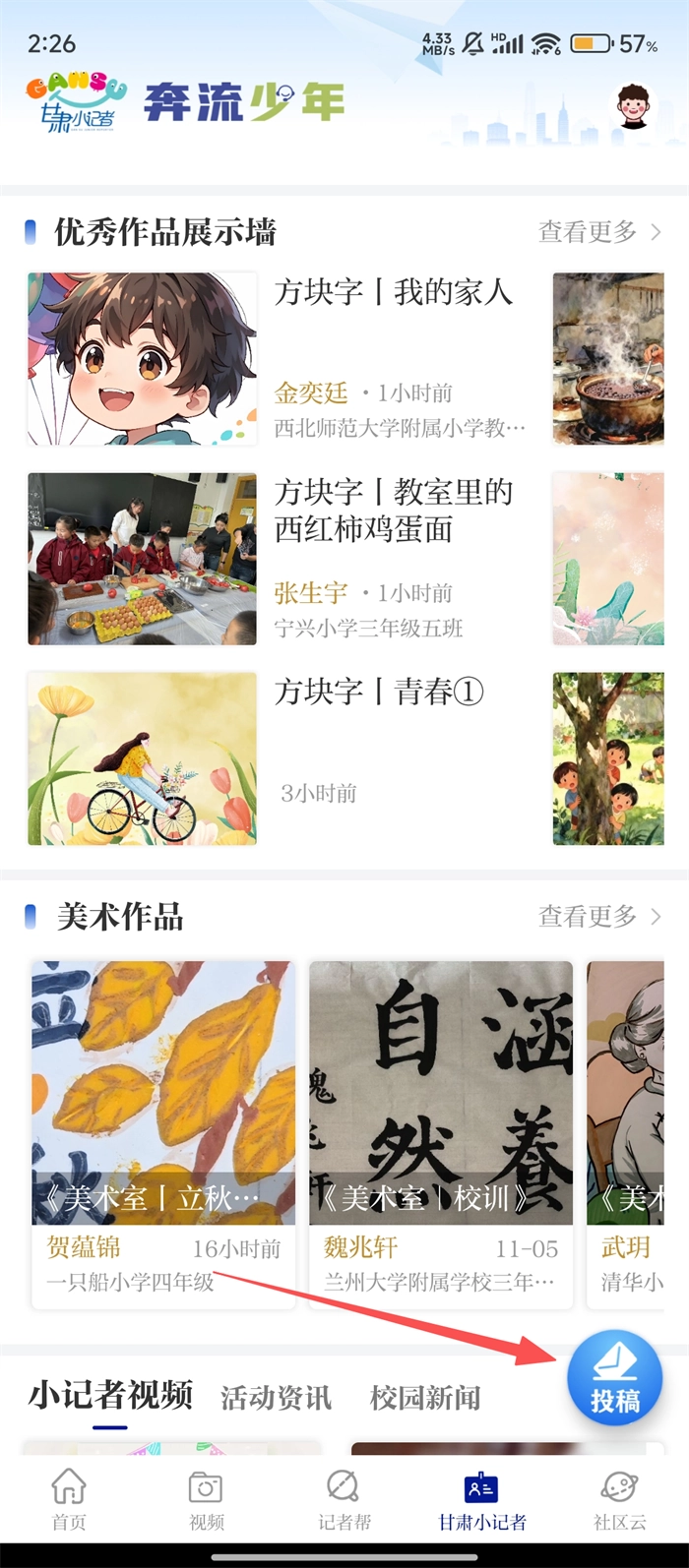Screen dimensions: 689x1568
Task: Switch to the 活动资讯 tab
Action: (x=276, y=1398)
